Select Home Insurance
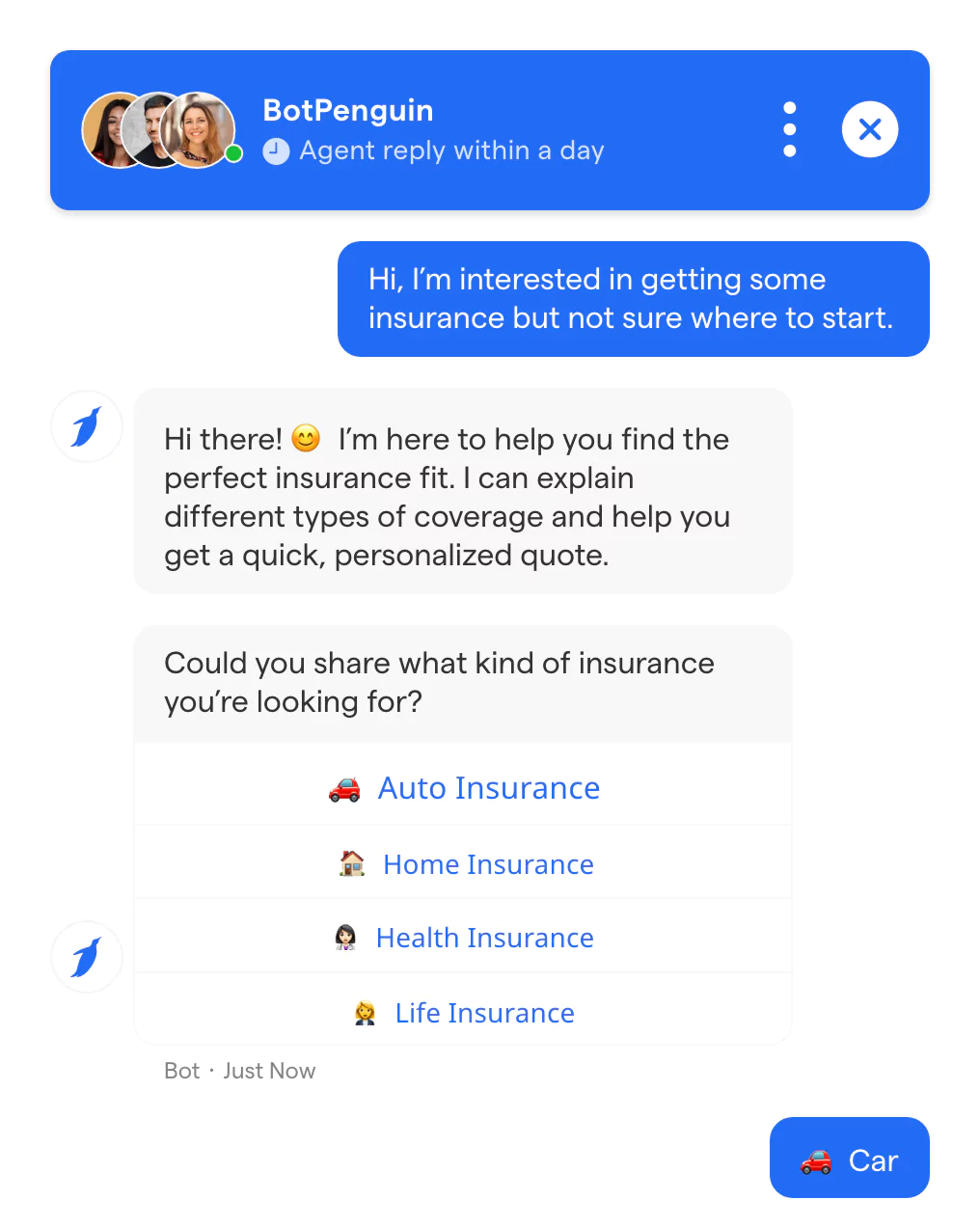 (x=489, y=864)
